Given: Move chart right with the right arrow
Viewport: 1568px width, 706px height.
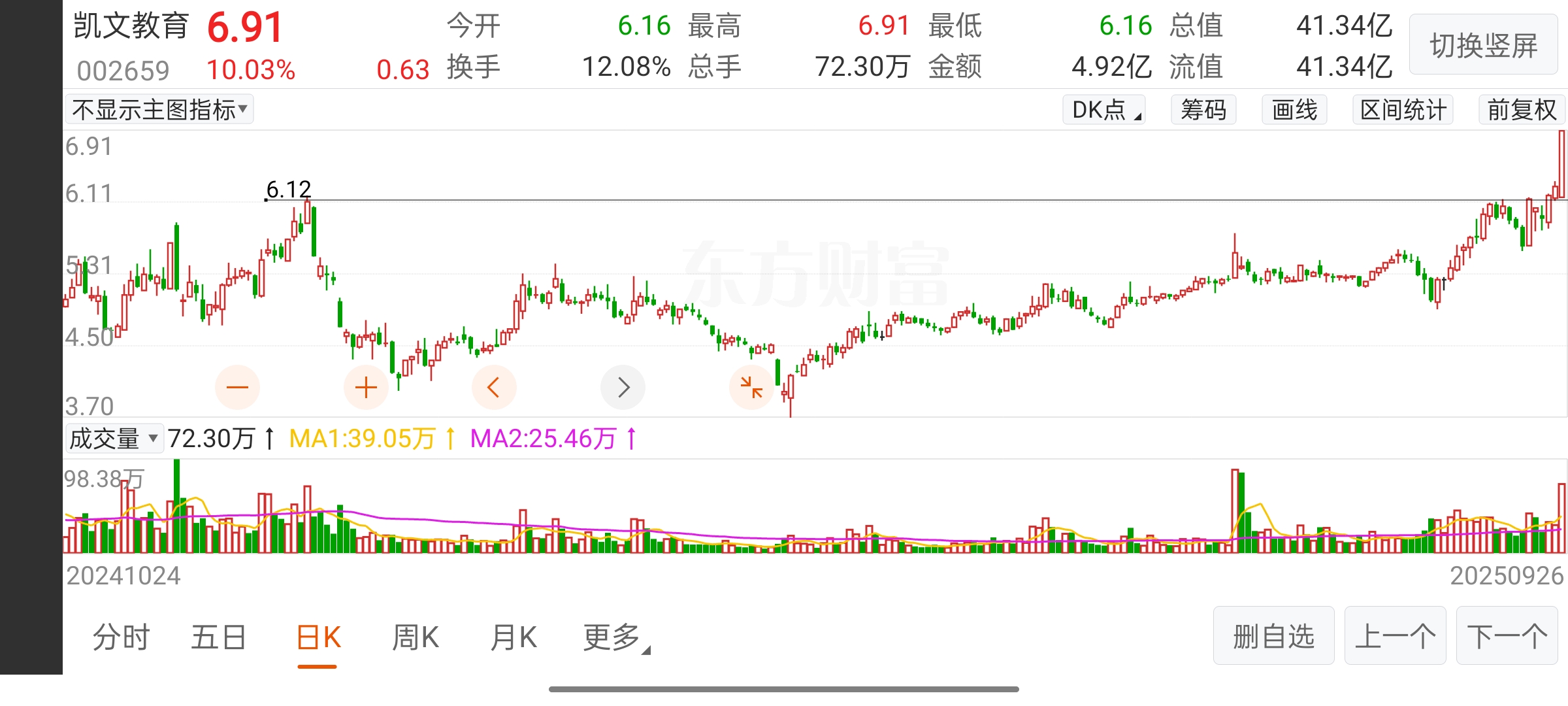Looking at the screenshot, I should tap(623, 388).
